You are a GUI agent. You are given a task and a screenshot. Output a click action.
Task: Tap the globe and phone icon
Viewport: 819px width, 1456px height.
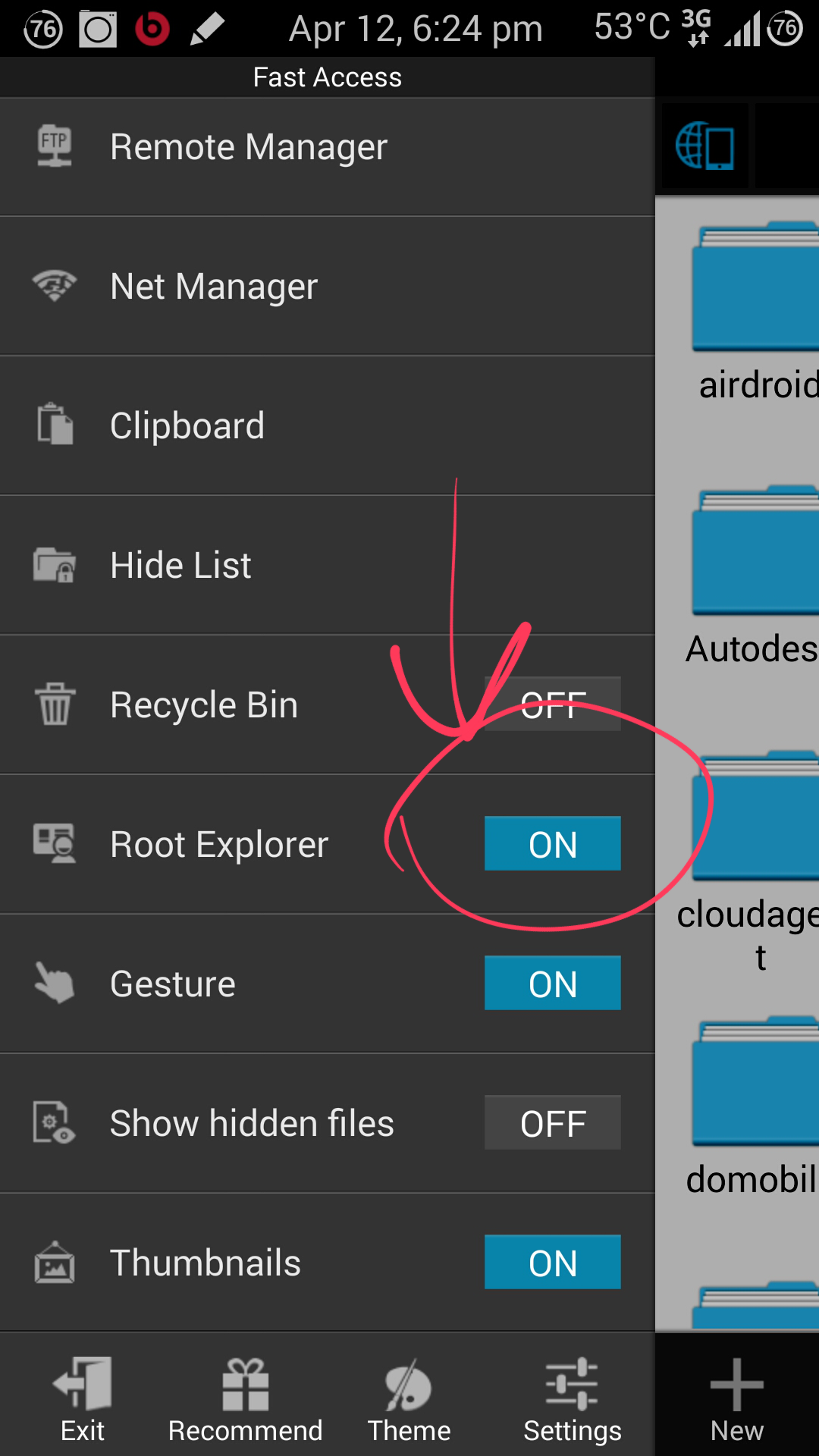pos(704,146)
